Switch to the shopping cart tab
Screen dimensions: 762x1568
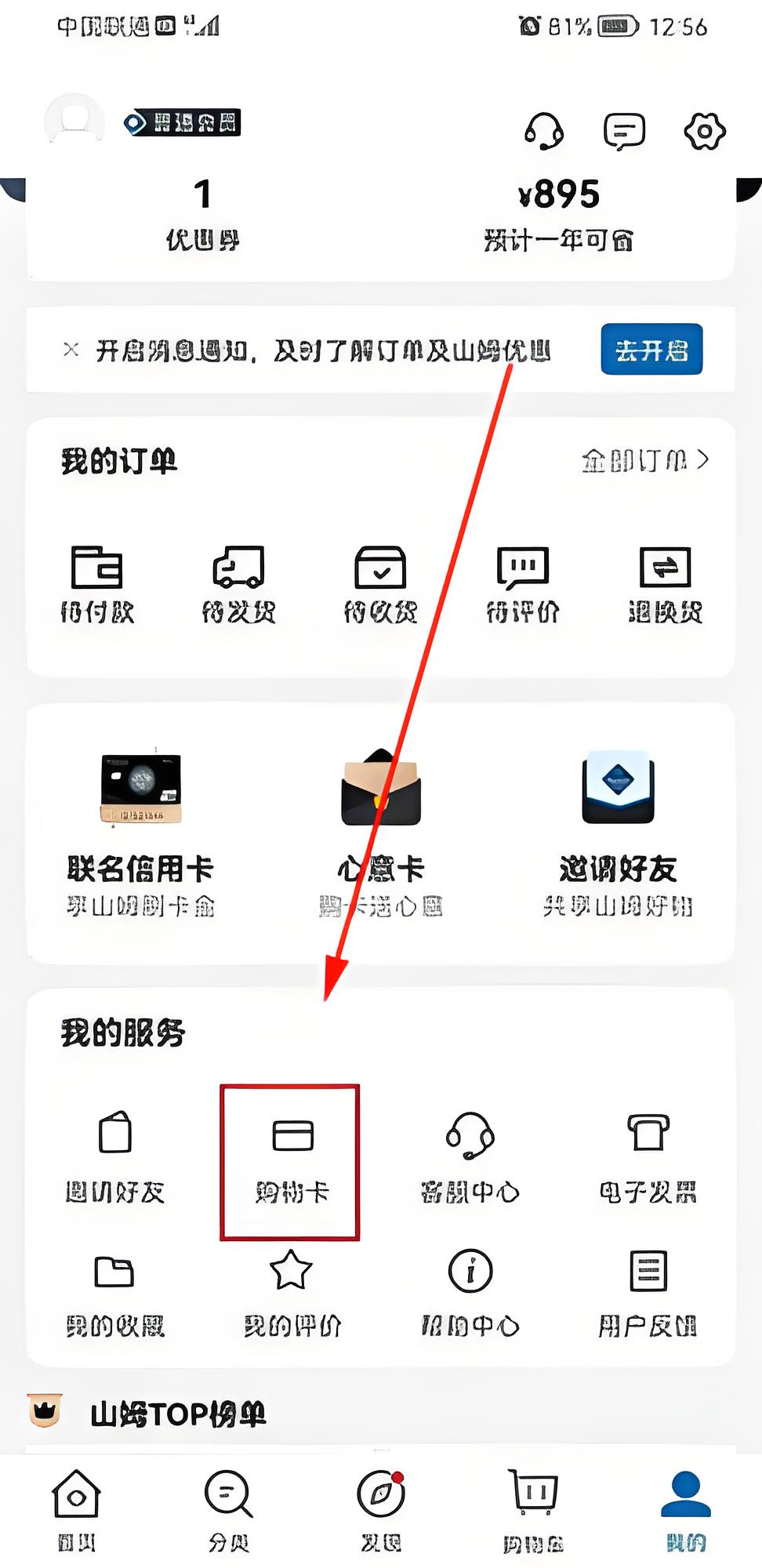[534, 1510]
